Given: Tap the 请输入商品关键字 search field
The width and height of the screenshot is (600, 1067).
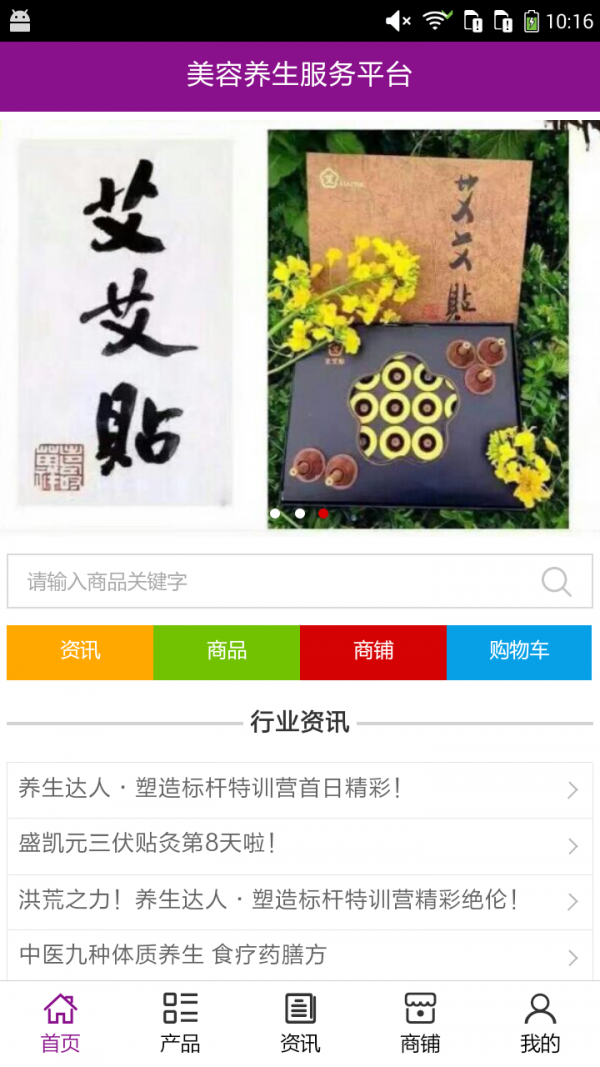Looking at the screenshot, I should coord(270,581).
